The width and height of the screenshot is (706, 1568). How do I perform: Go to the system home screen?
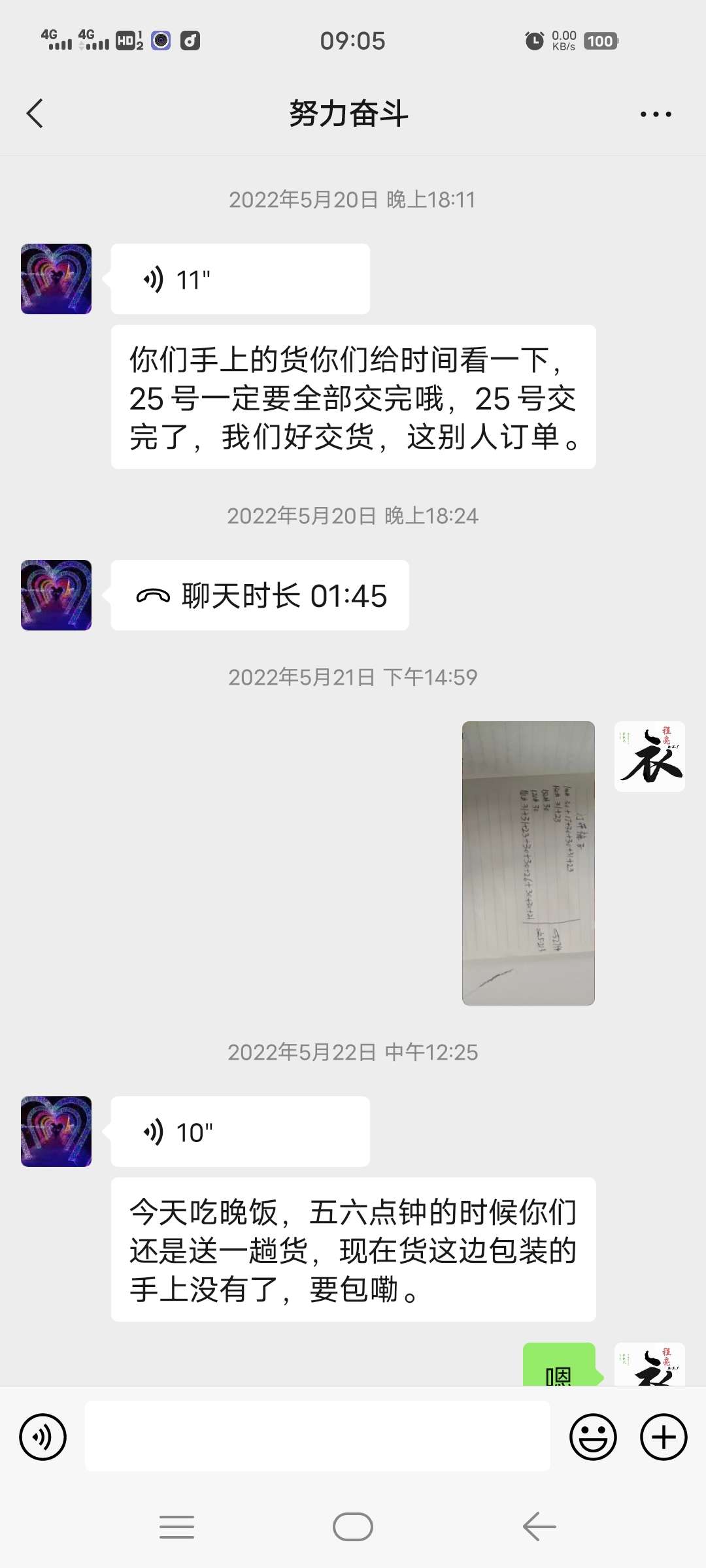[x=353, y=1527]
